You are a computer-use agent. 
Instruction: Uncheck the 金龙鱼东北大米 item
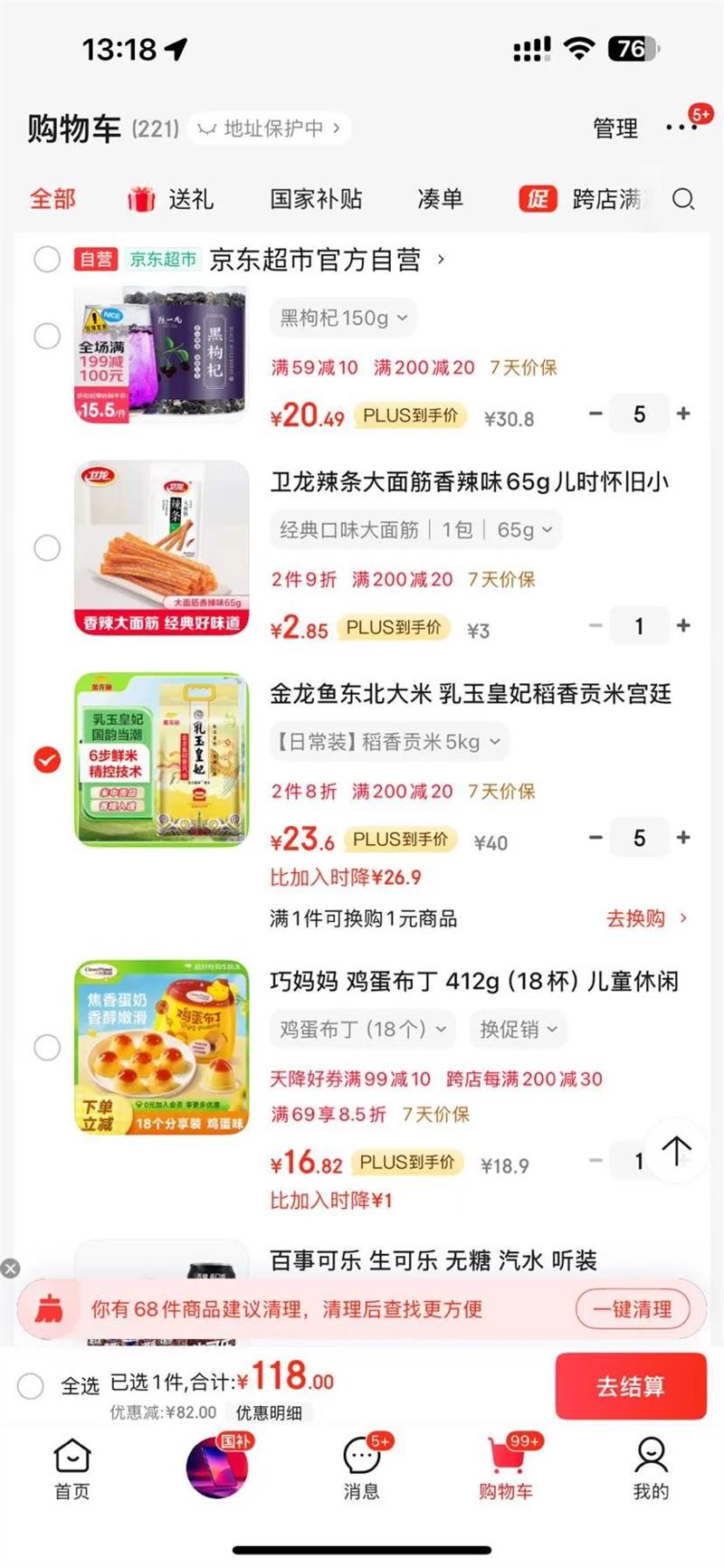tap(47, 760)
